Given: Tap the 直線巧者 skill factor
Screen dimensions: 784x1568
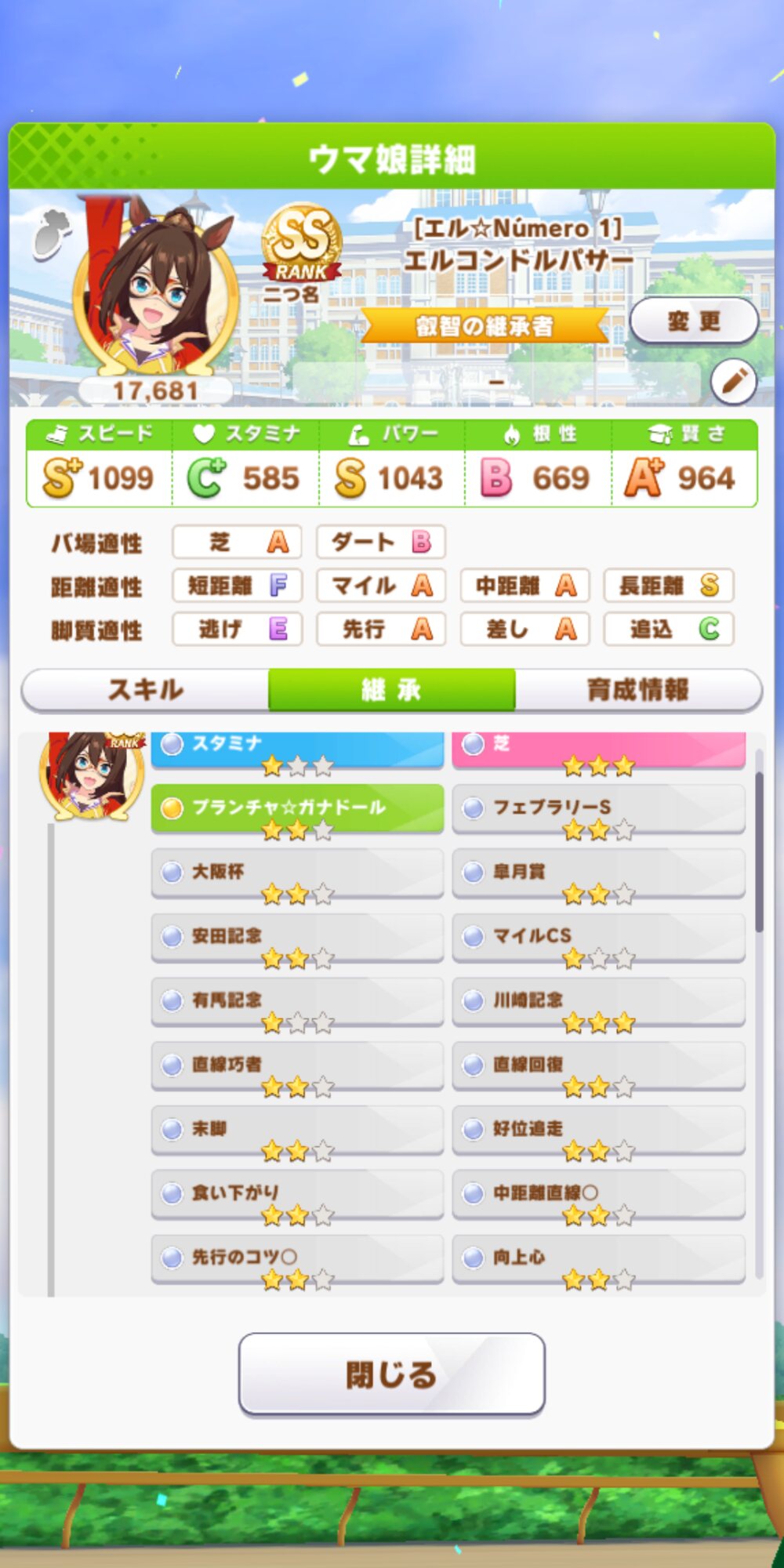Looking at the screenshot, I should 297,1065.
